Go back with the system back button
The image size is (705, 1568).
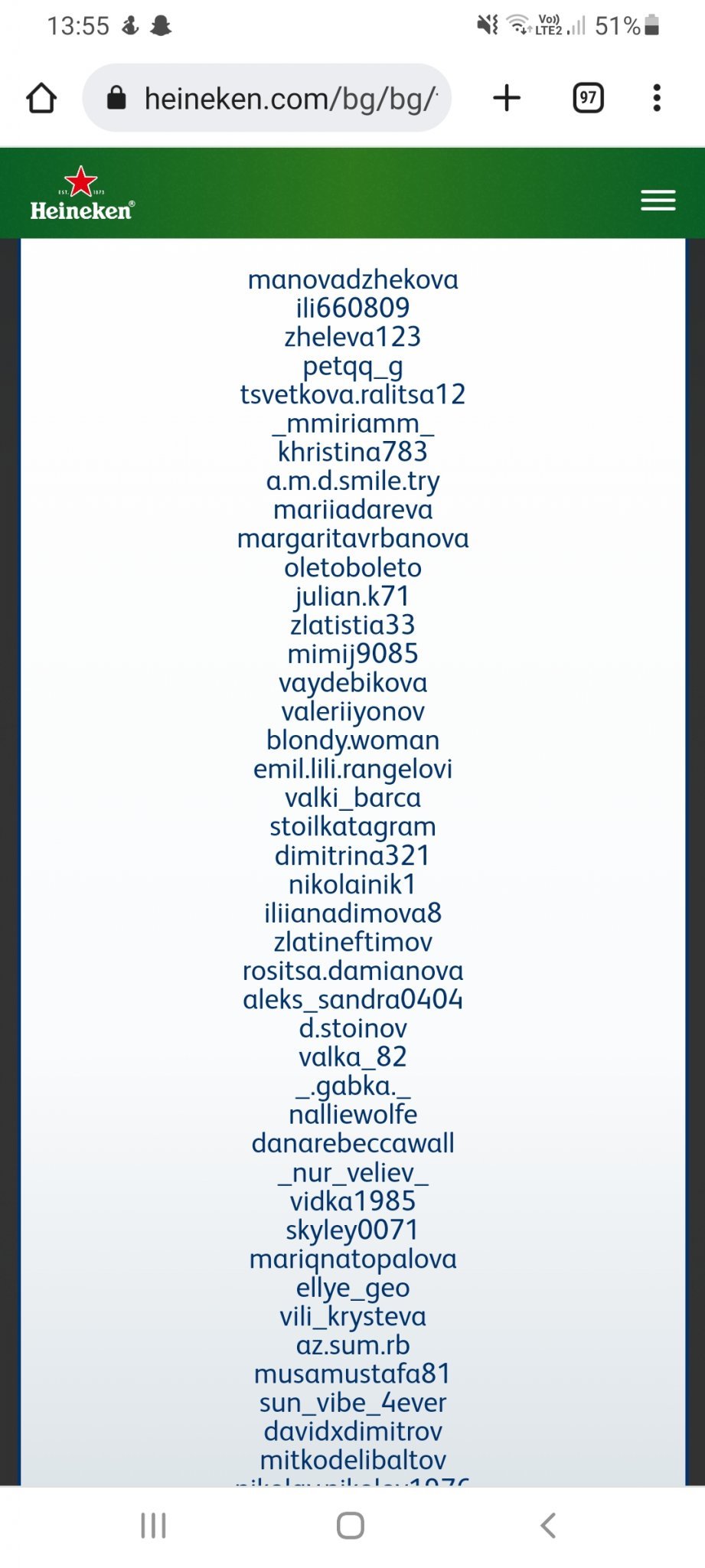[x=548, y=1525]
